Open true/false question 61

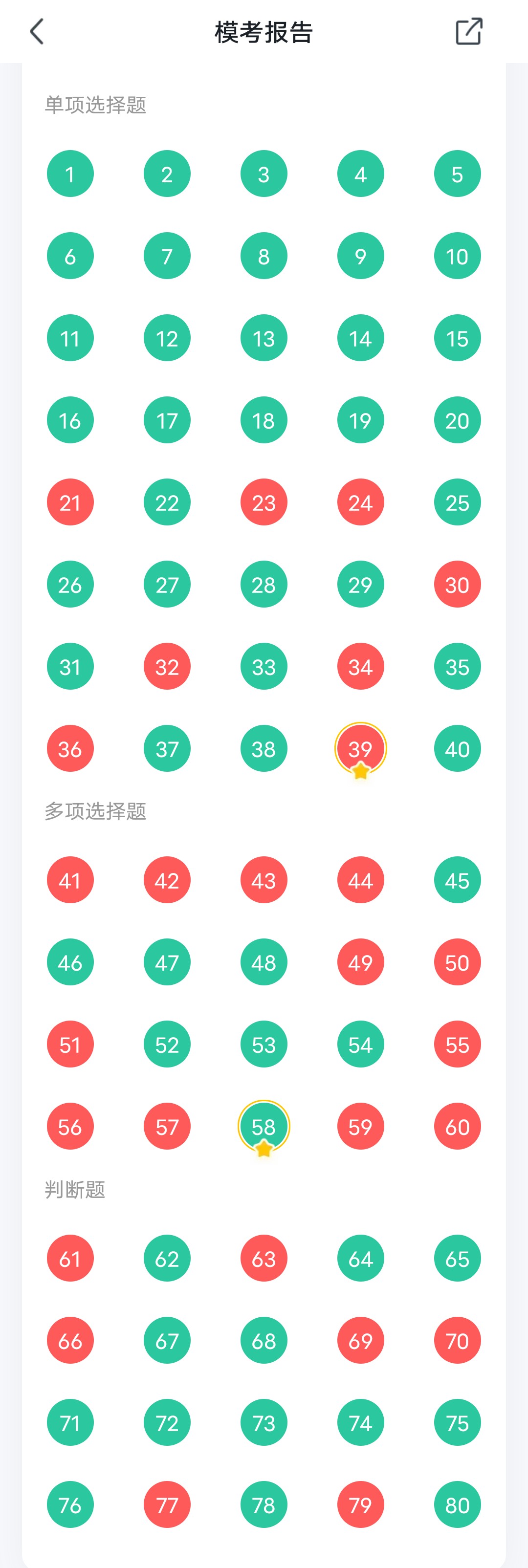(70, 1258)
